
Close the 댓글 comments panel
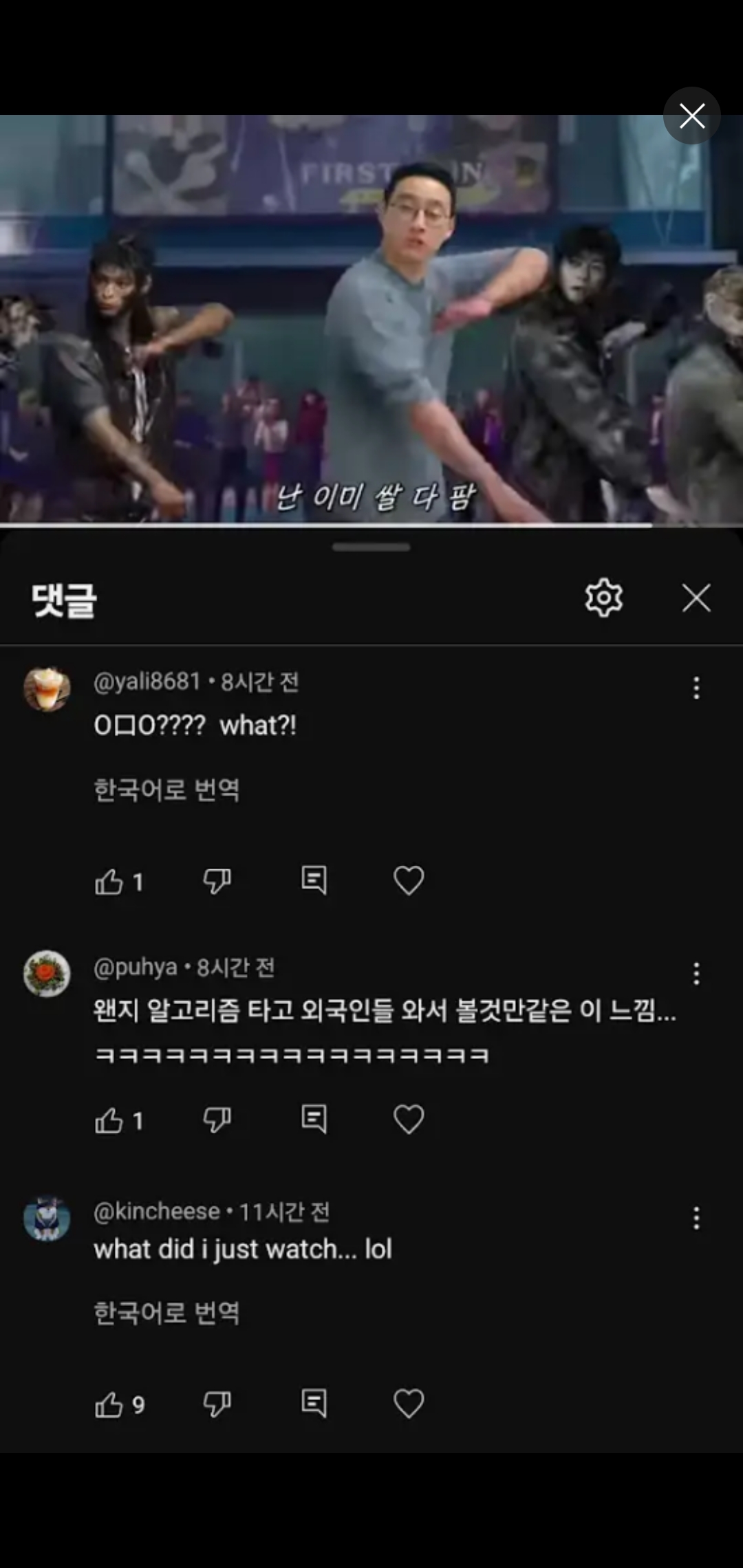pyautogui.click(x=696, y=598)
